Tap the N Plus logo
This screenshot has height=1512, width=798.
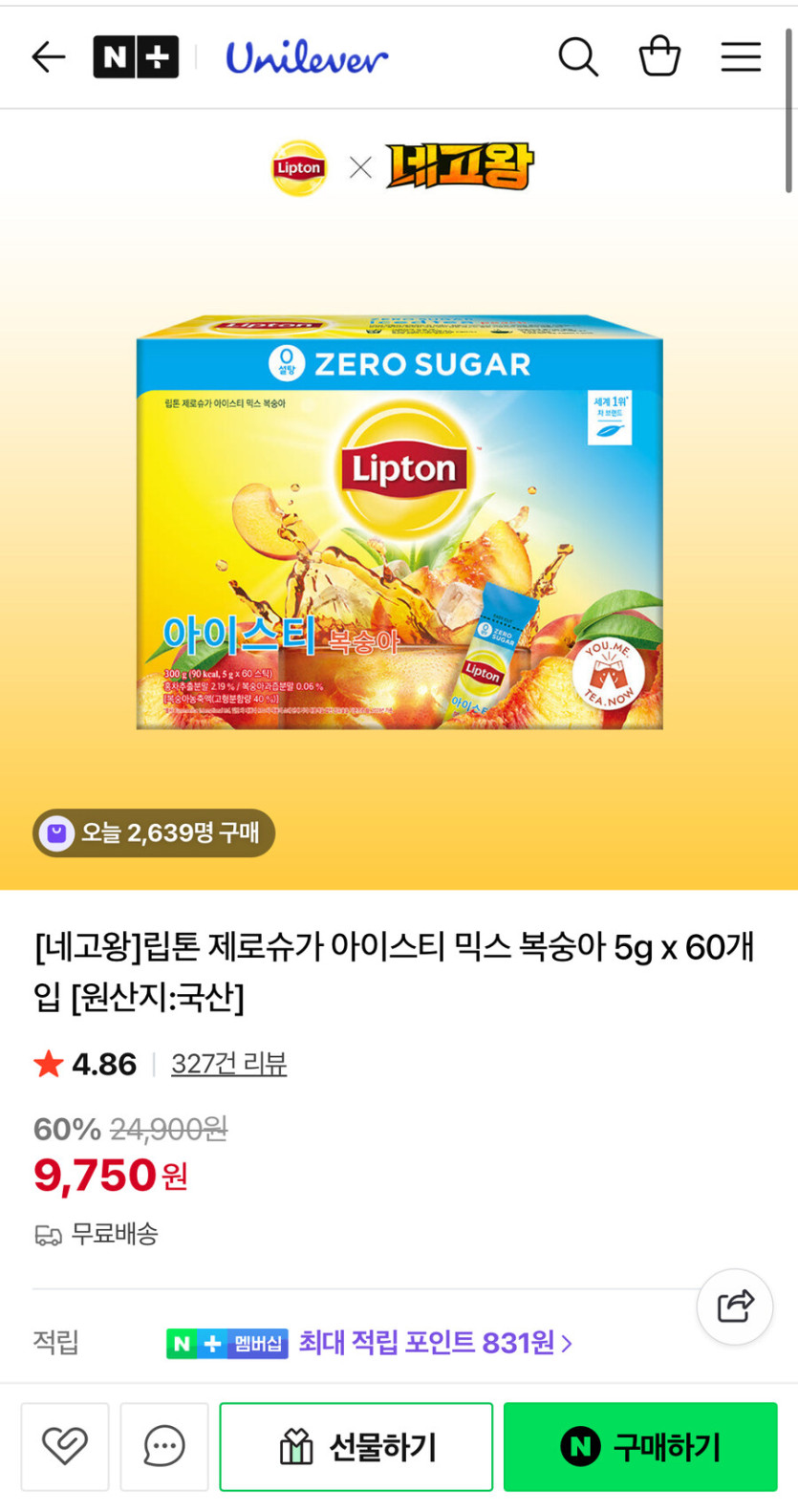tap(136, 56)
